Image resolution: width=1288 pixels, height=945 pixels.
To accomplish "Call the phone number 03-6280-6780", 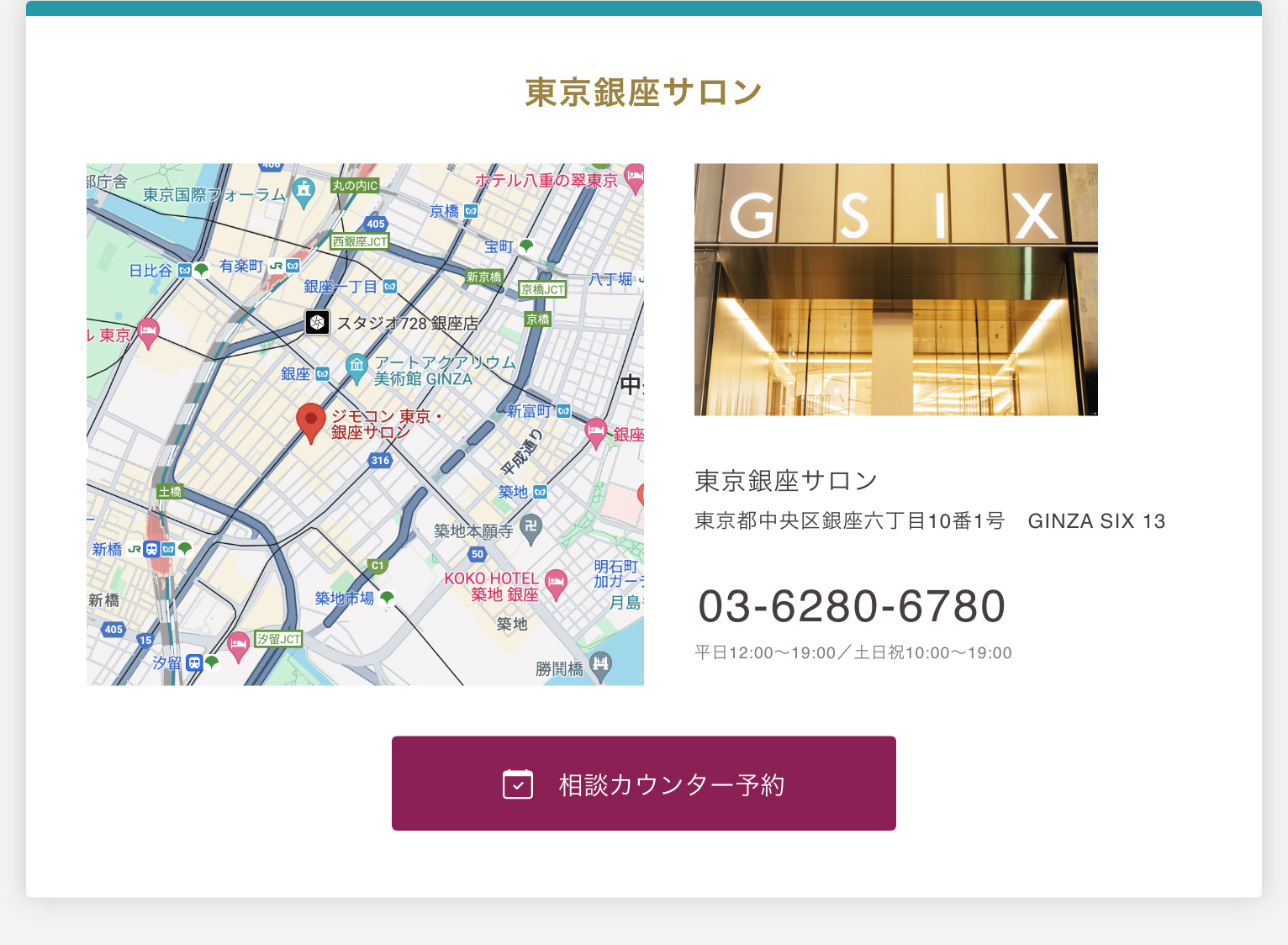I will coord(852,606).
